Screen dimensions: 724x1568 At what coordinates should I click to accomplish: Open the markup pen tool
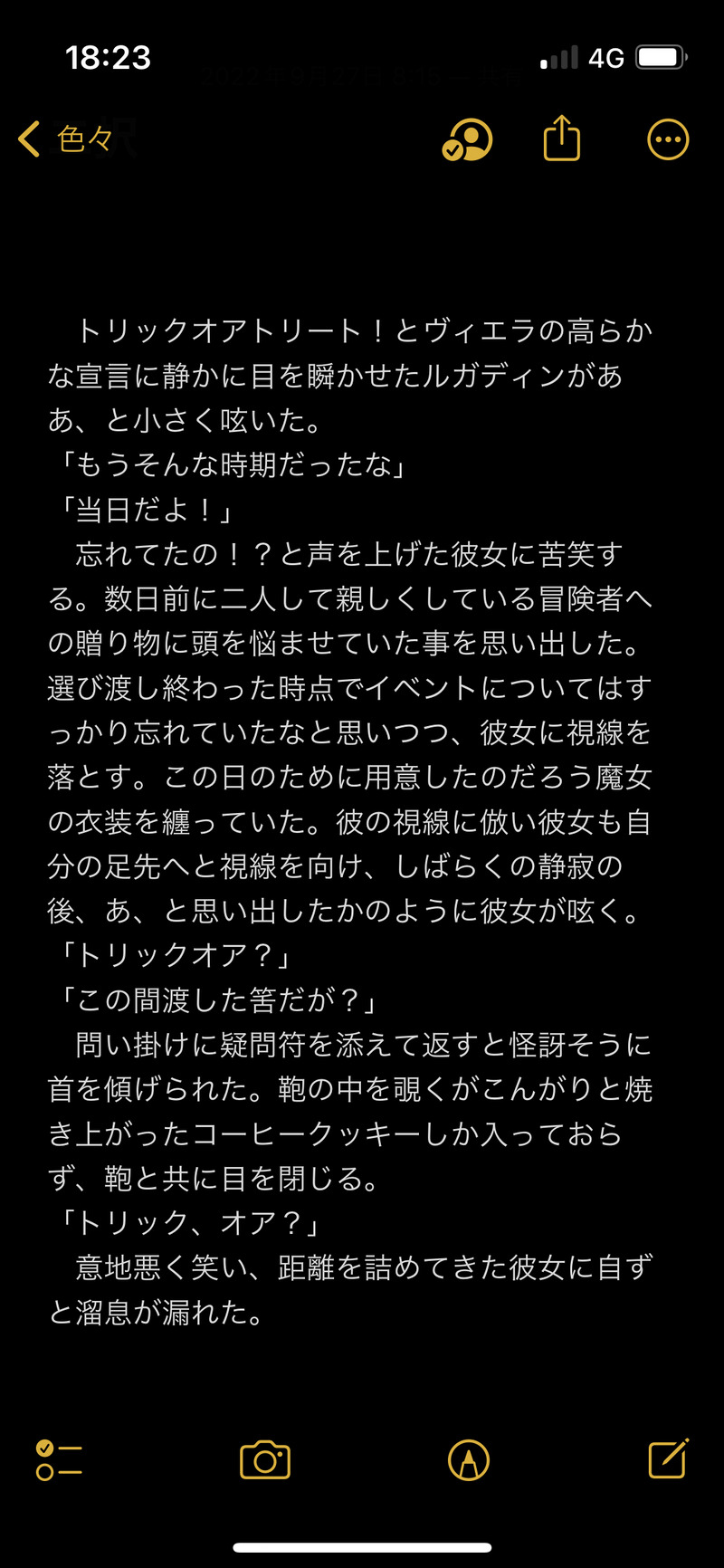[469, 1459]
